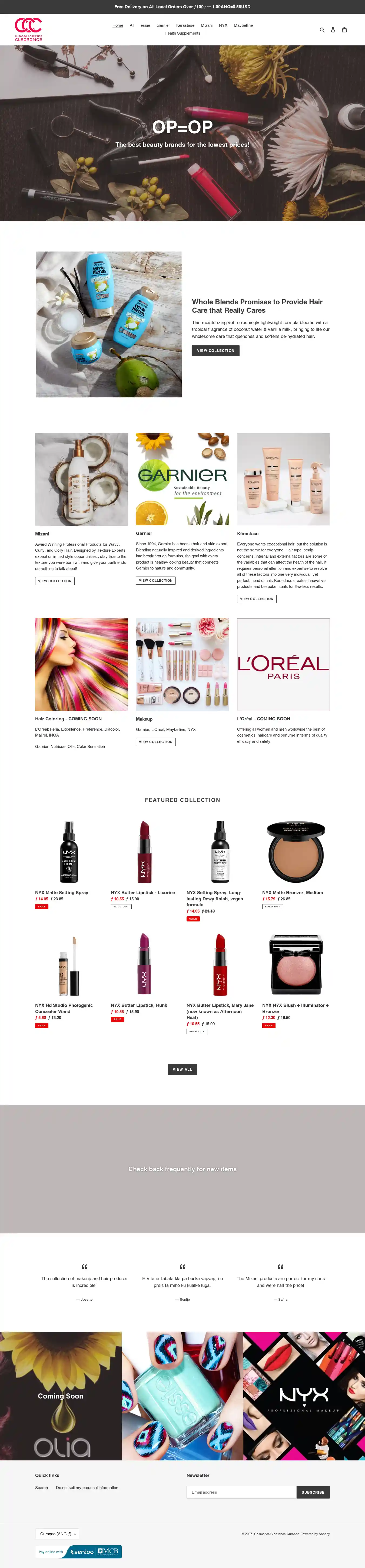Open NYX Matte Setting Spray product
Image resolution: width=365 pixels, height=1568 pixels.
coord(62,892)
